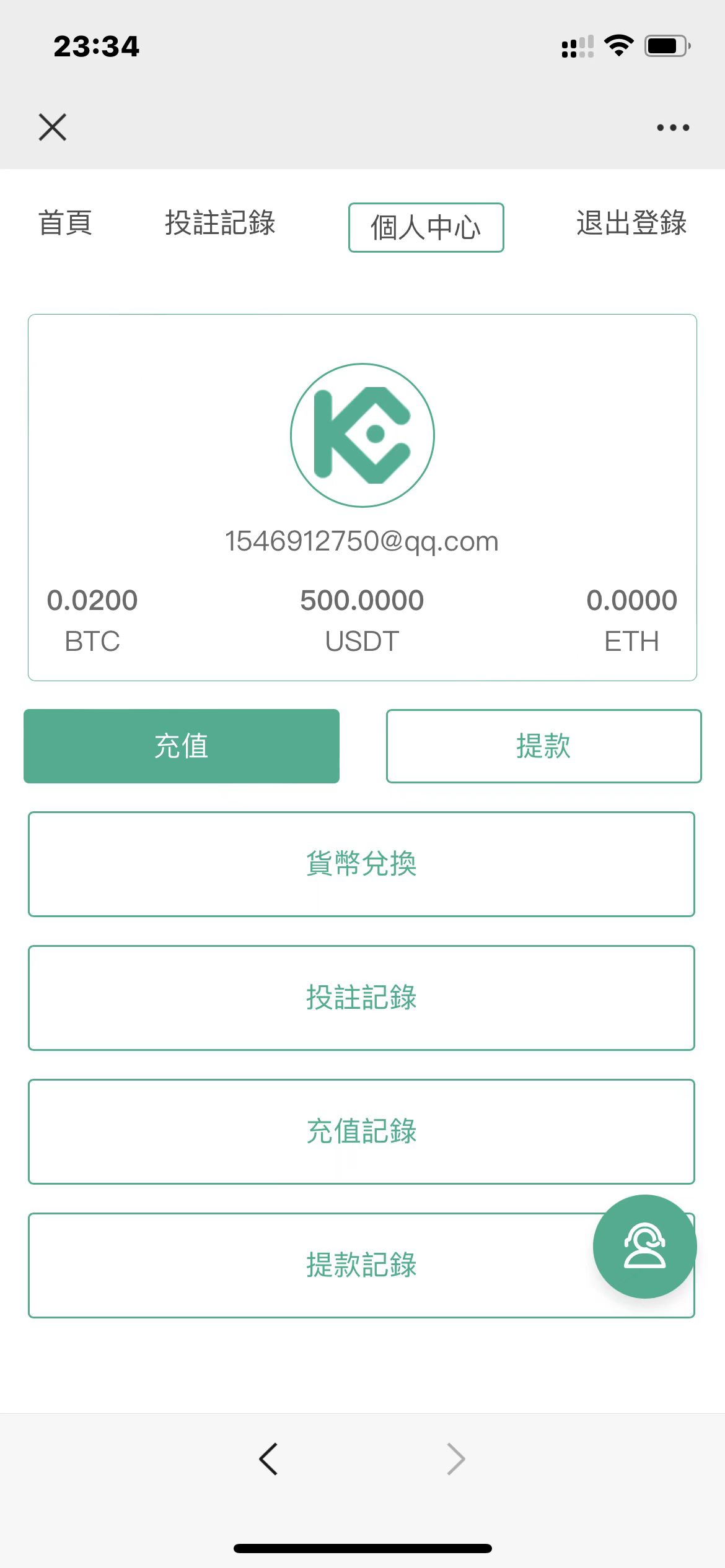The height and width of the screenshot is (1568, 725).
Task: Open 貨幣兌換 currency exchange
Action: click(x=361, y=864)
